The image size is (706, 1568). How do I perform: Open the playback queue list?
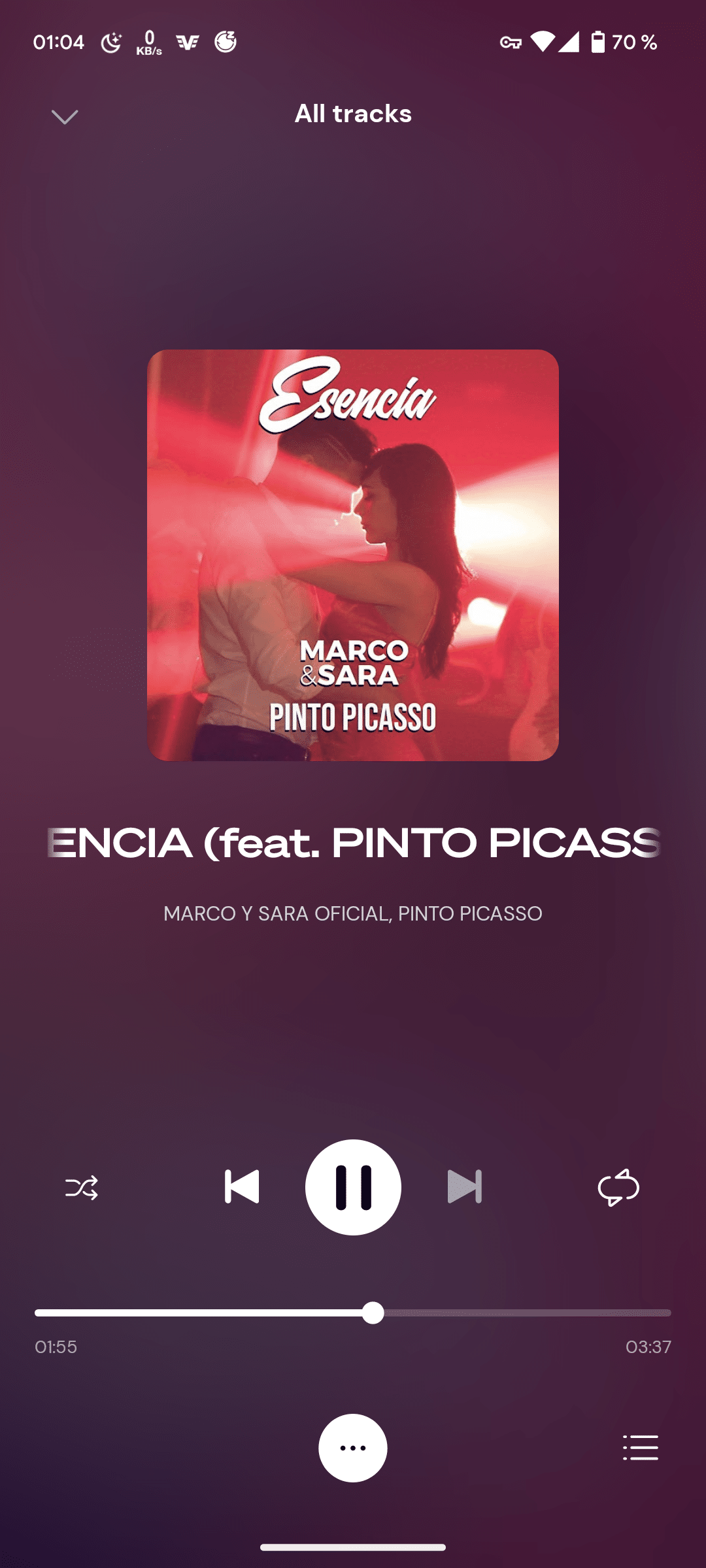pyautogui.click(x=641, y=1448)
